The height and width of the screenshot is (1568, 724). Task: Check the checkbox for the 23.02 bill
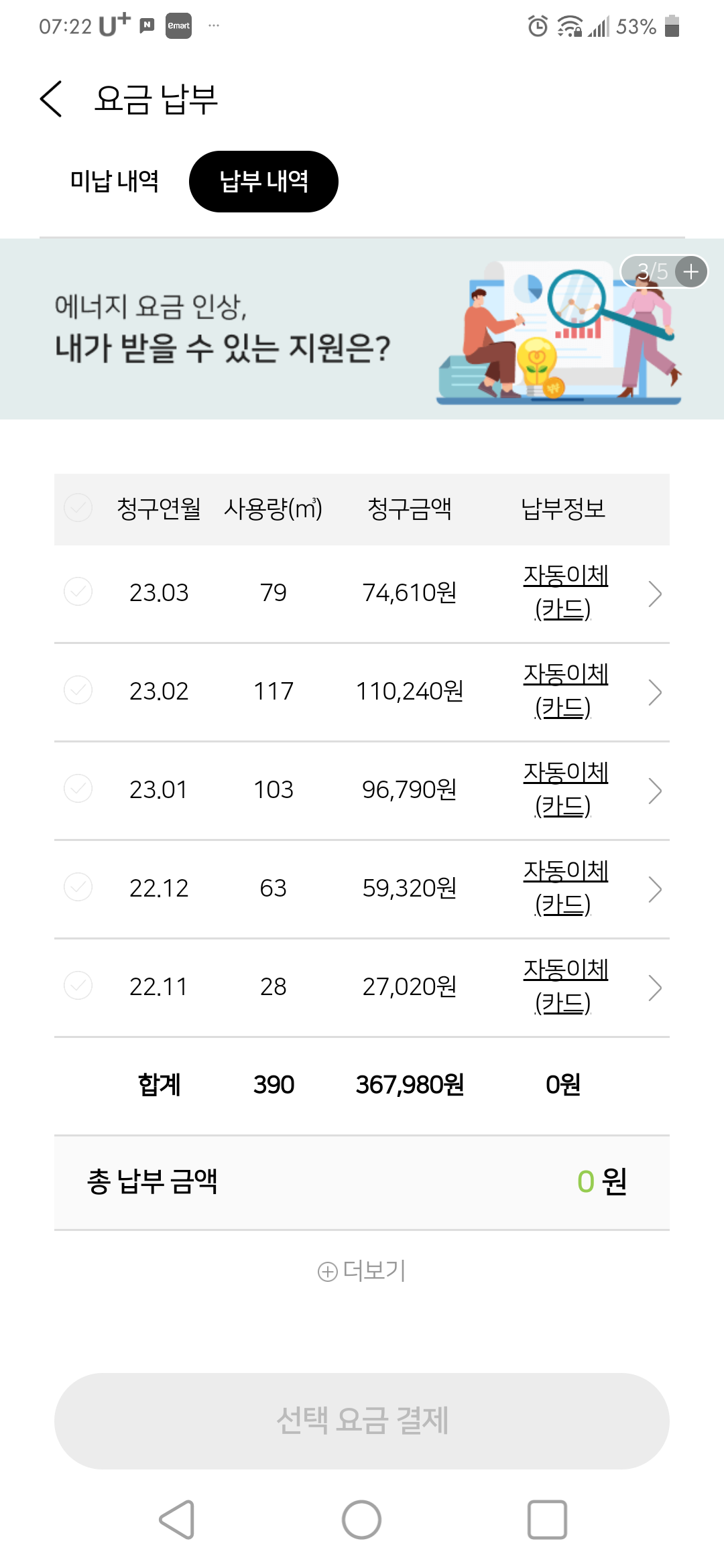(78, 690)
